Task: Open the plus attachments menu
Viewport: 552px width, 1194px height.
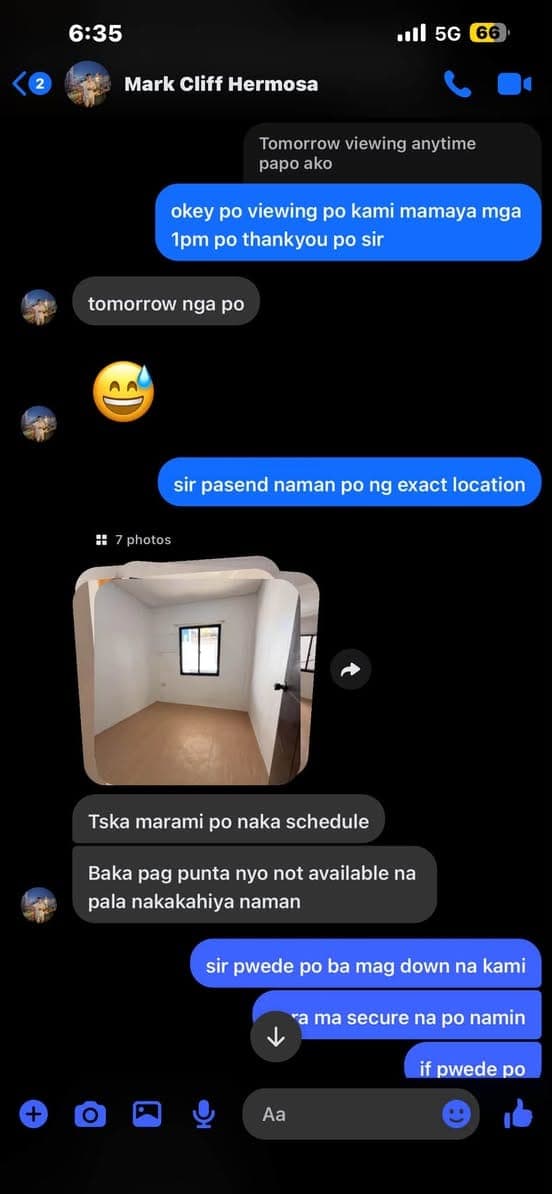Action: (33, 1115)
